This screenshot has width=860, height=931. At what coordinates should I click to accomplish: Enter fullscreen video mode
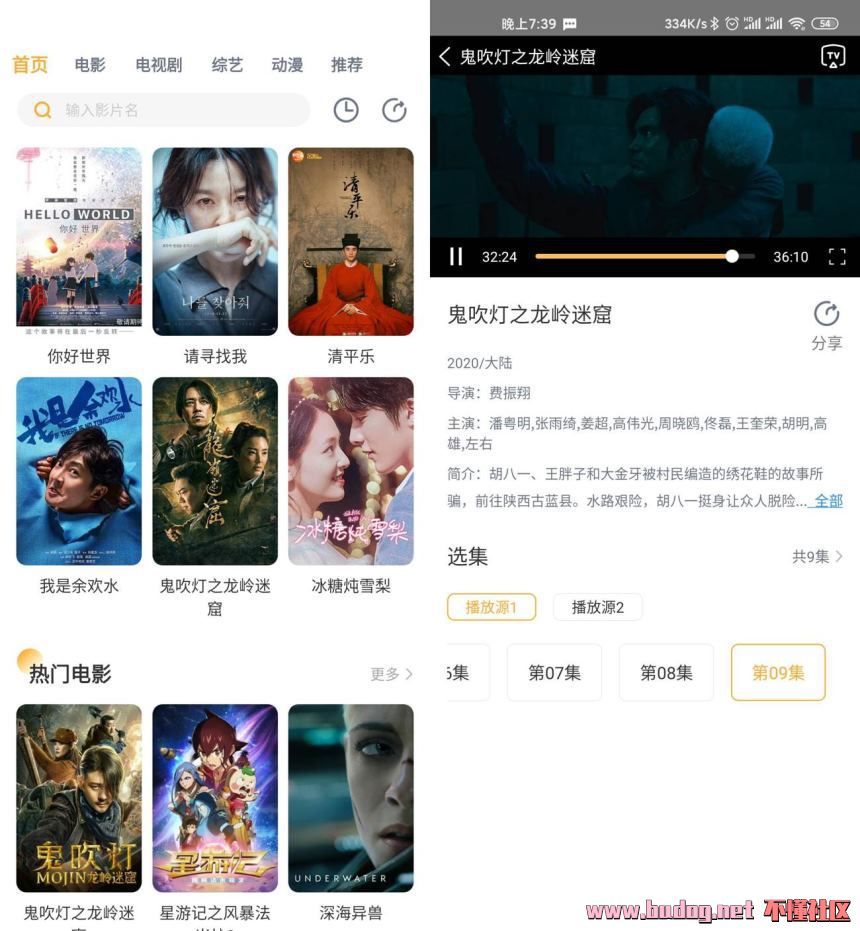pyautogui.click(x=837, y=257)
